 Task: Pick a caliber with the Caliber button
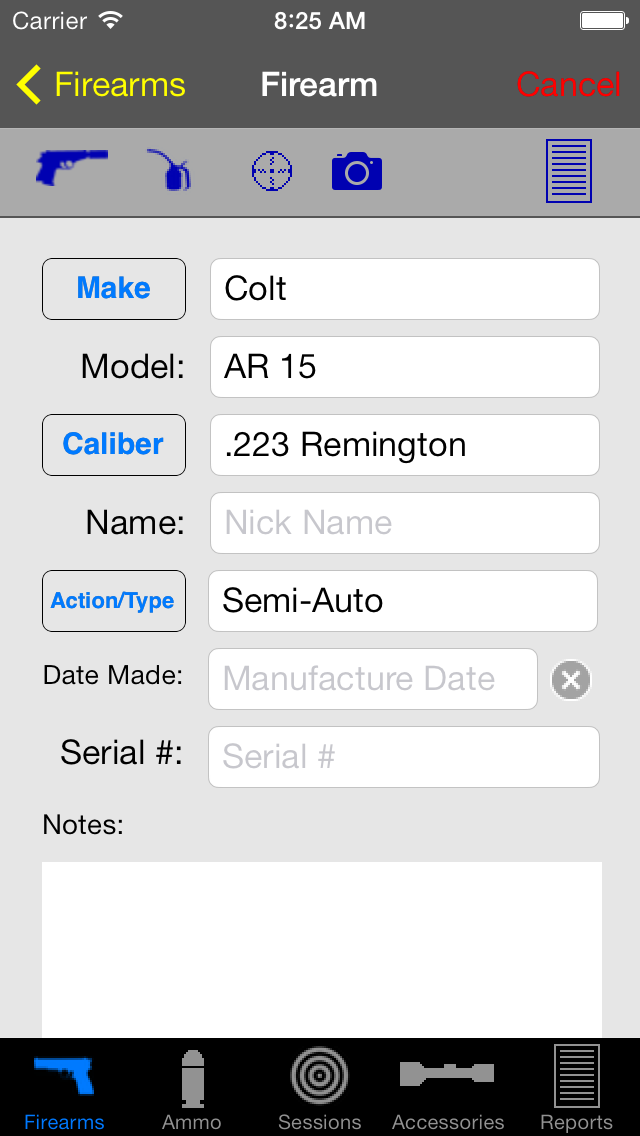[114, 445]
